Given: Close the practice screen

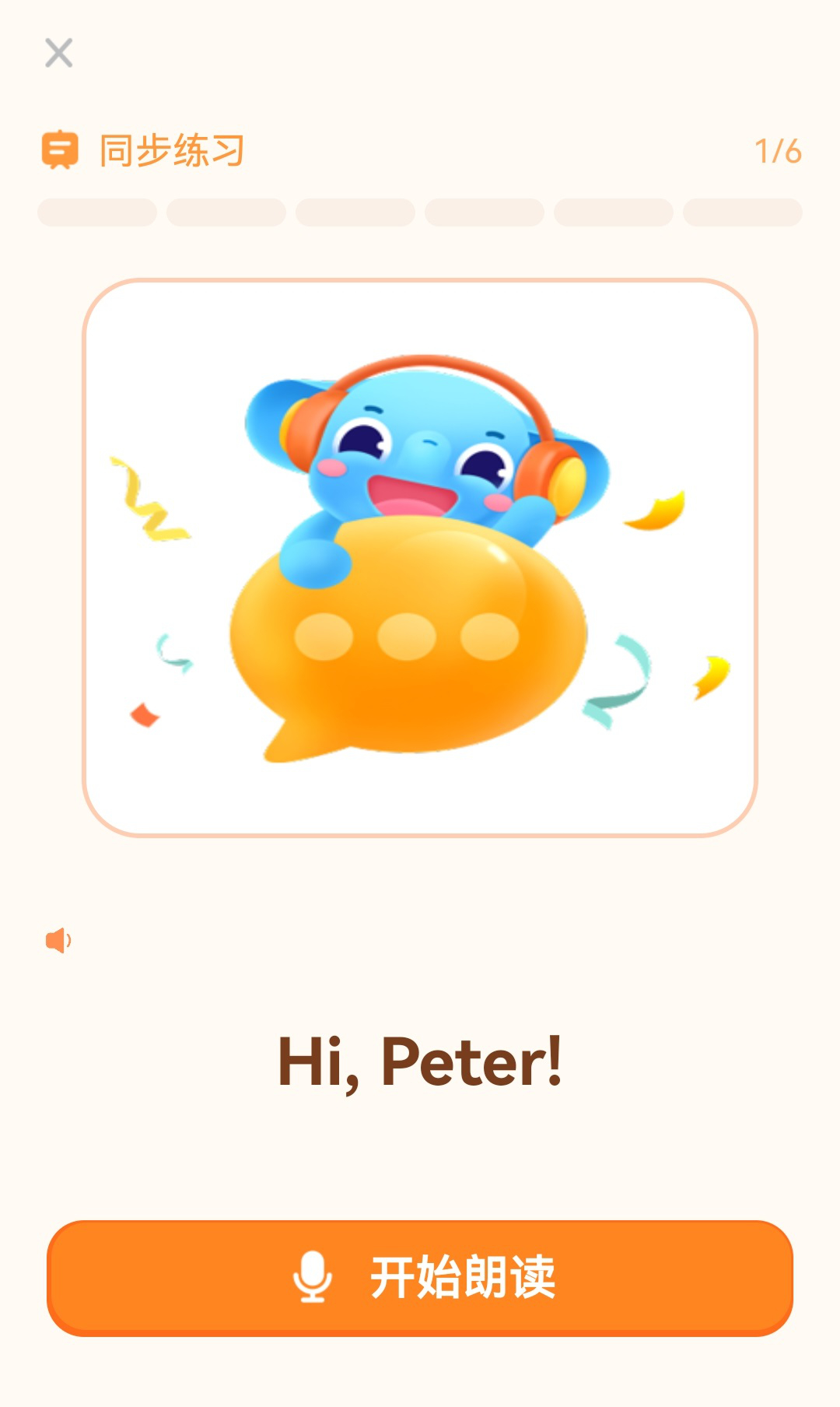Looking at the screenshot, I should [59, 53].
